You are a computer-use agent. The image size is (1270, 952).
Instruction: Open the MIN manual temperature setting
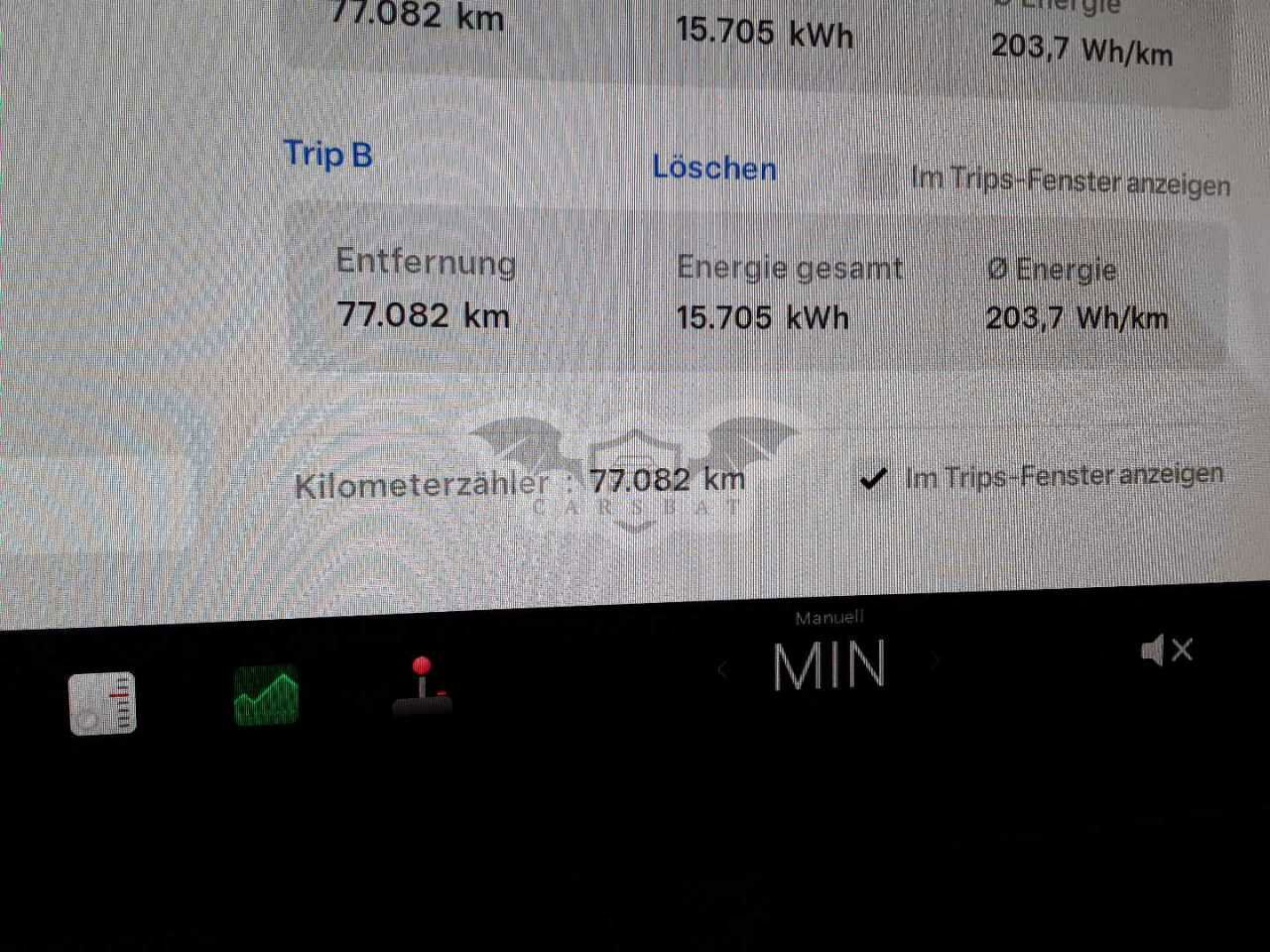[829, 664]
